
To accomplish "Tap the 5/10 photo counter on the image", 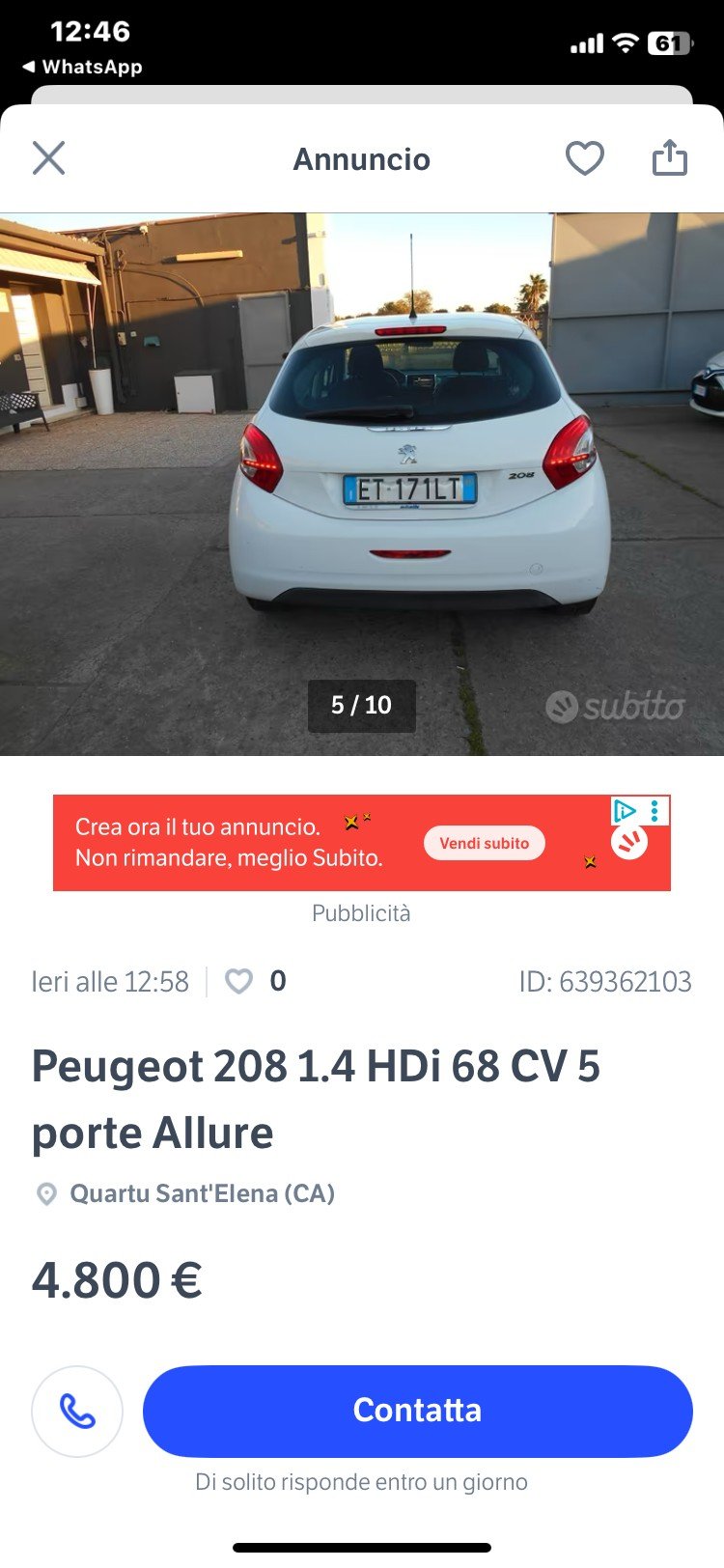I will pyautogui.click(x=361, y=708).
